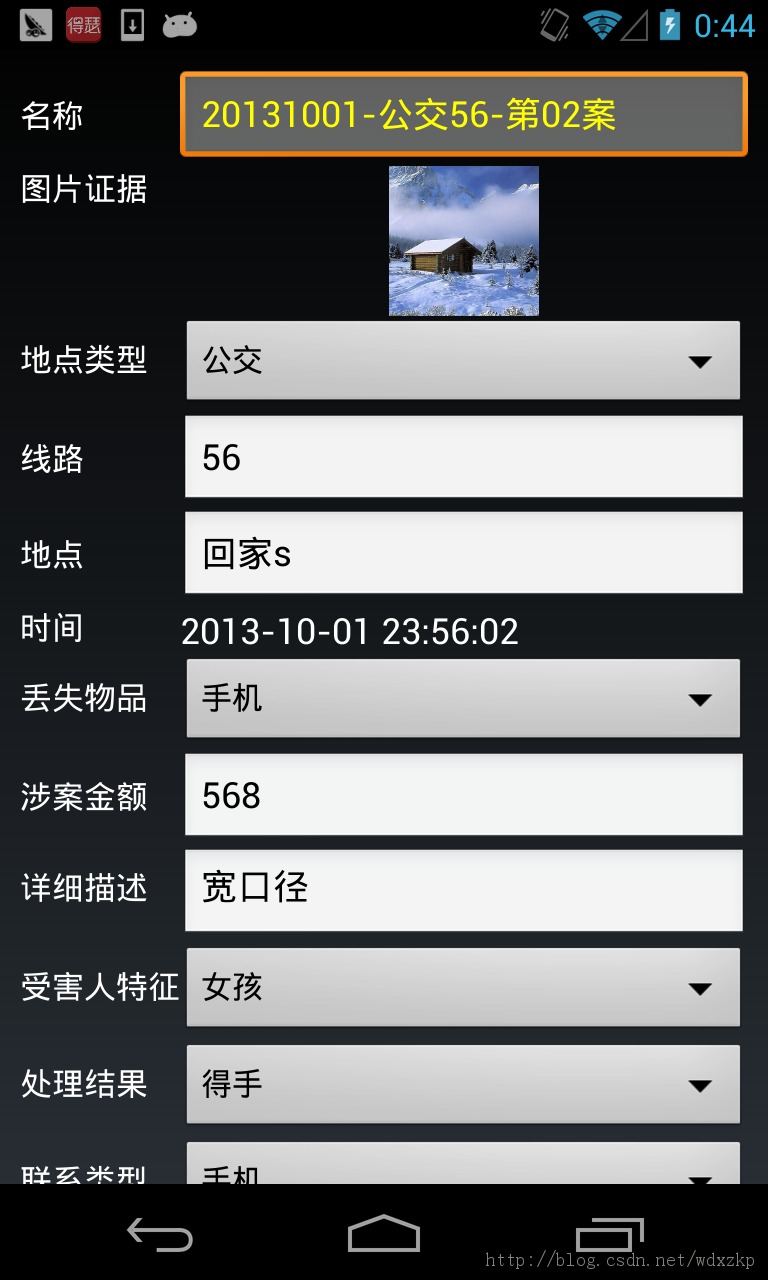Open the 地点类型 dropdown showing 公交
This screenshot has height=1280, width=768.
pyautogui.click(x=463, y=361)
